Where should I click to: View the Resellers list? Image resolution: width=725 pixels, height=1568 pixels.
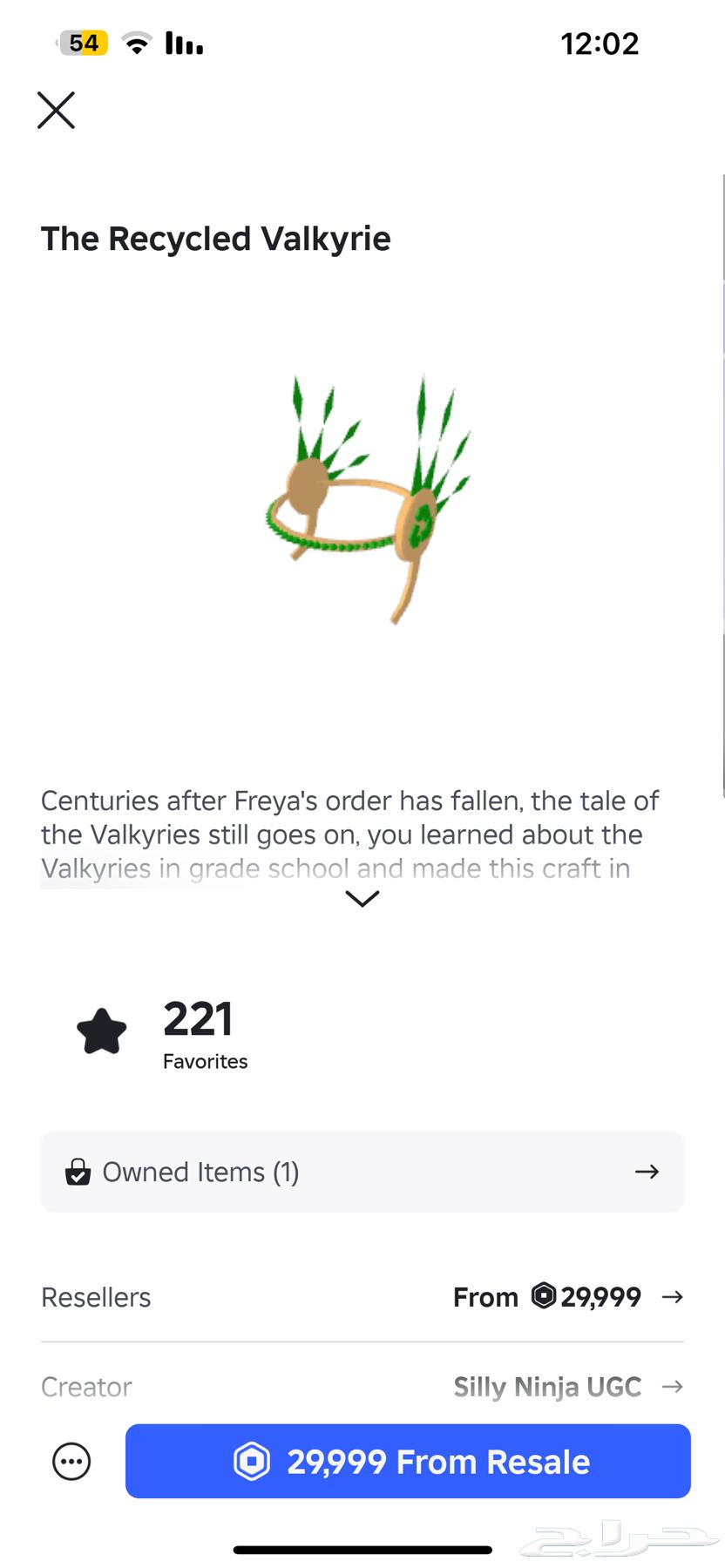[x=362, y=1297]
